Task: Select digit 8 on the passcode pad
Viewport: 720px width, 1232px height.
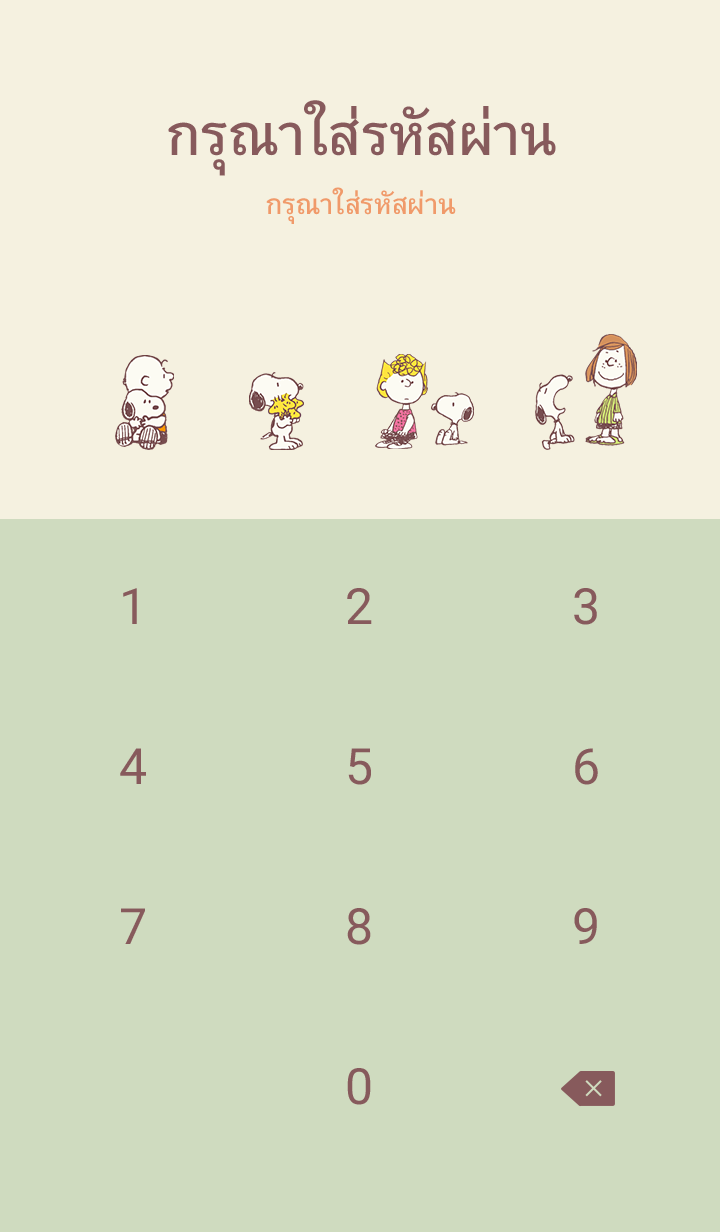Action: (359, 927)
